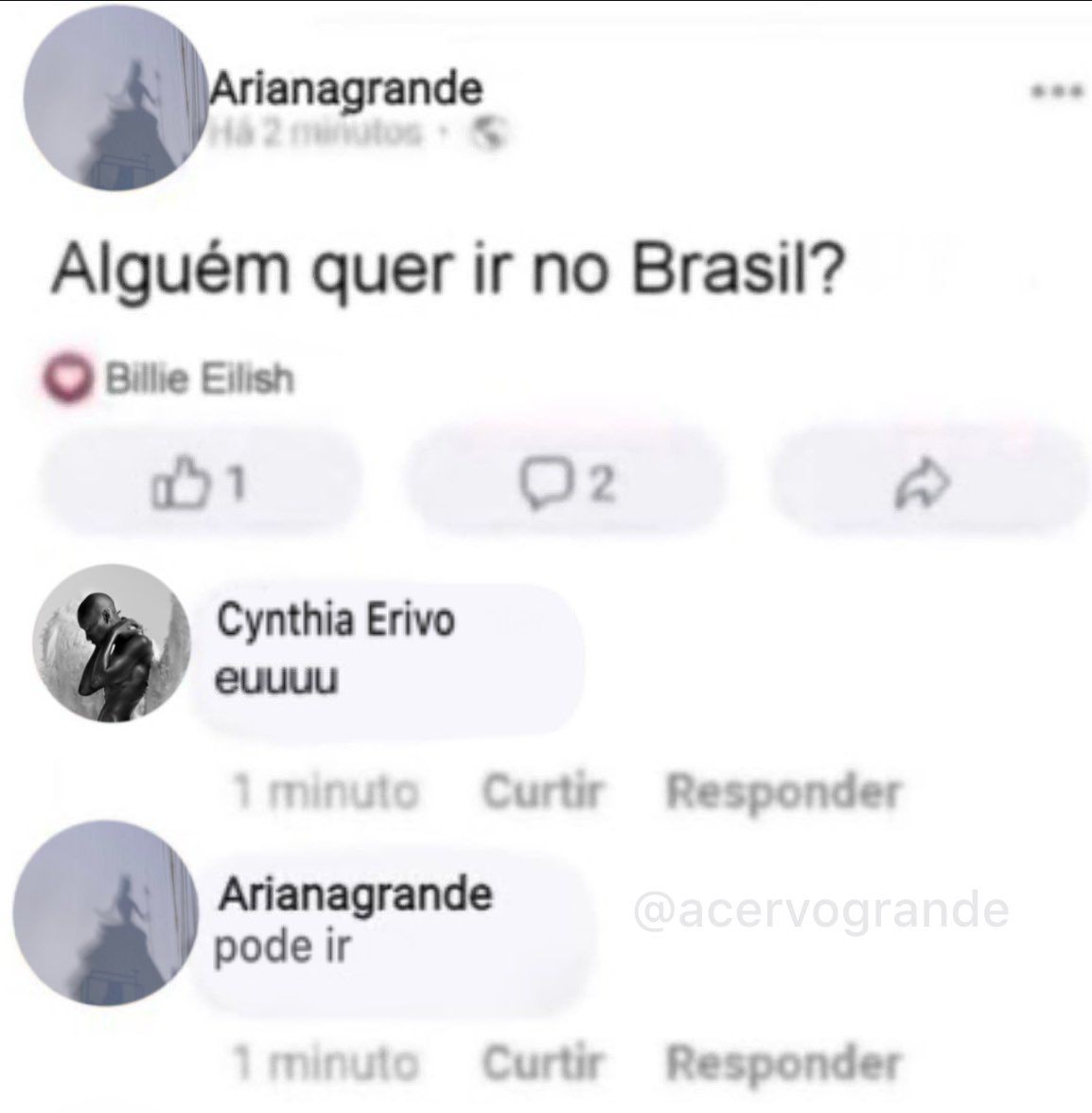This screenshot has height=1113, width=1092.
Task: Click Responder under Arianagrande's reply
Action: (x=784, y=1059)
